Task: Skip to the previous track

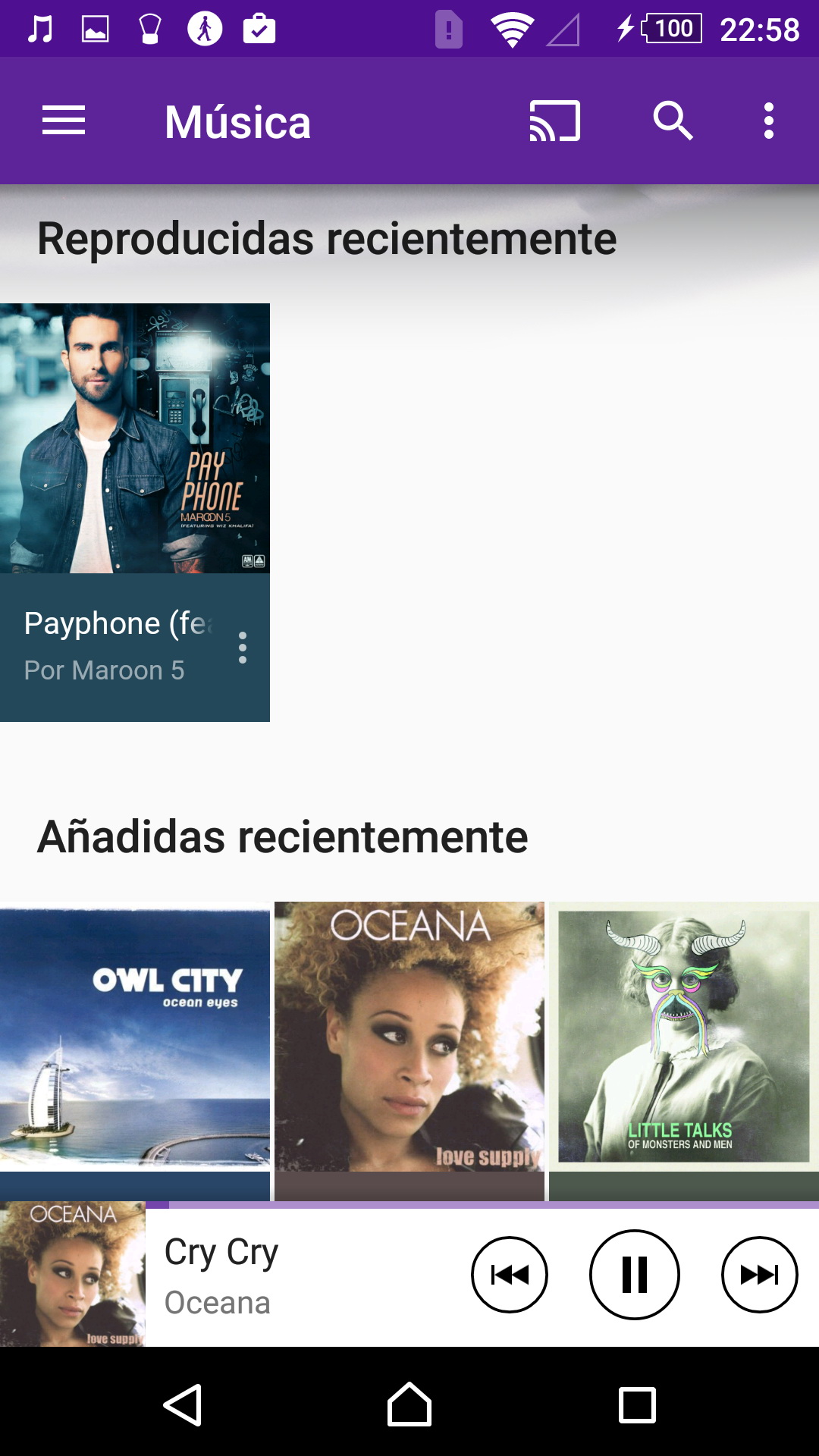Action: tap(510, 1275)
